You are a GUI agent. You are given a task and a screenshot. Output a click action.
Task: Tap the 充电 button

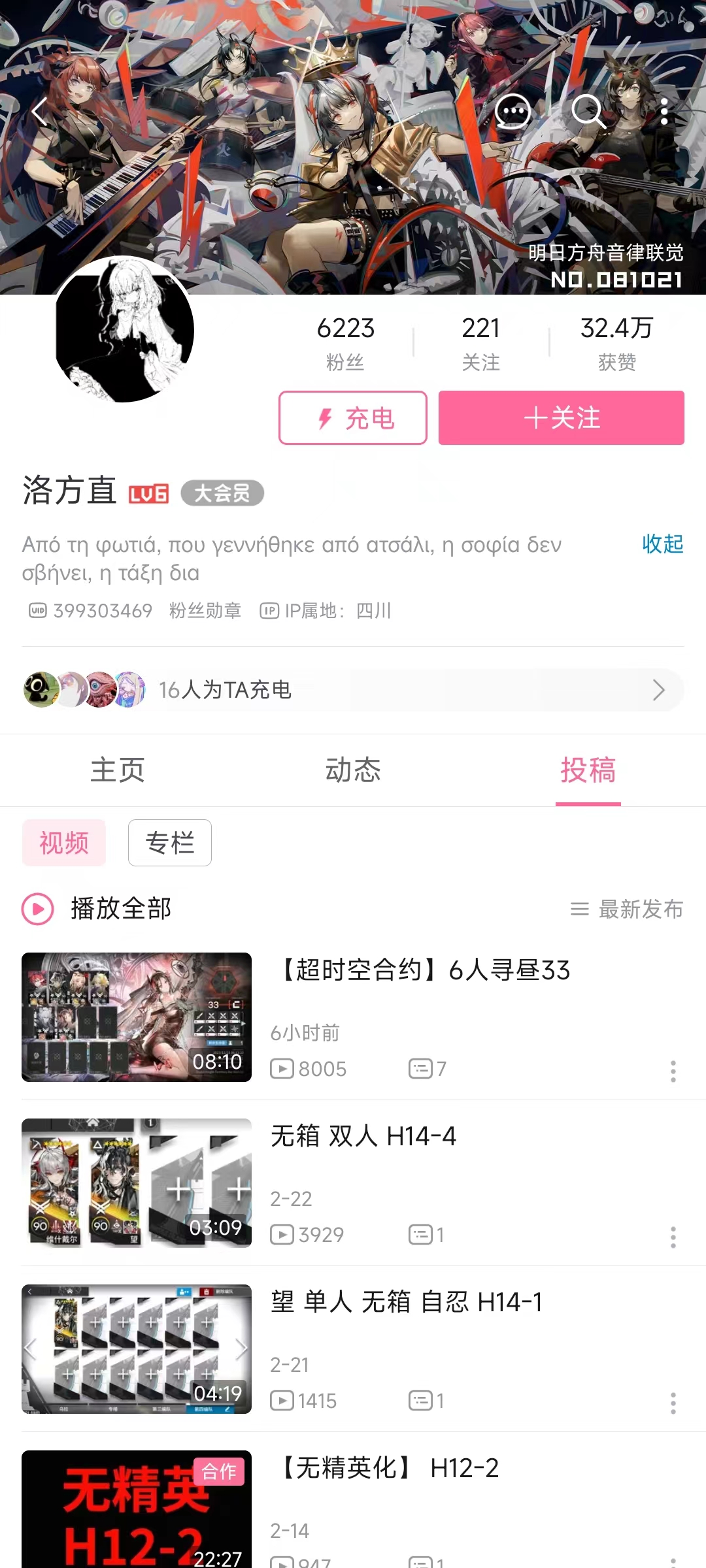tap(353, 418)
